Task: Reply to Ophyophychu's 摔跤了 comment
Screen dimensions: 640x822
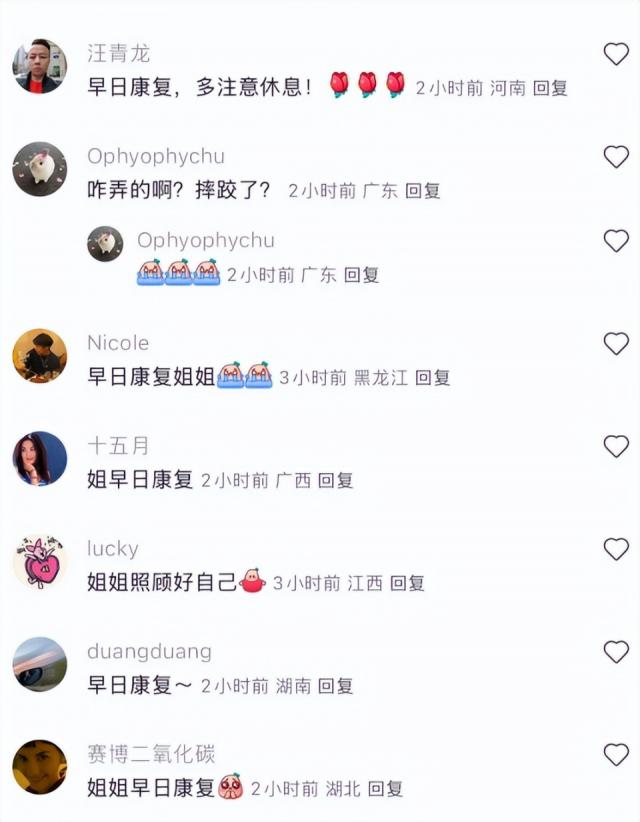Action: tap(423, 190)
